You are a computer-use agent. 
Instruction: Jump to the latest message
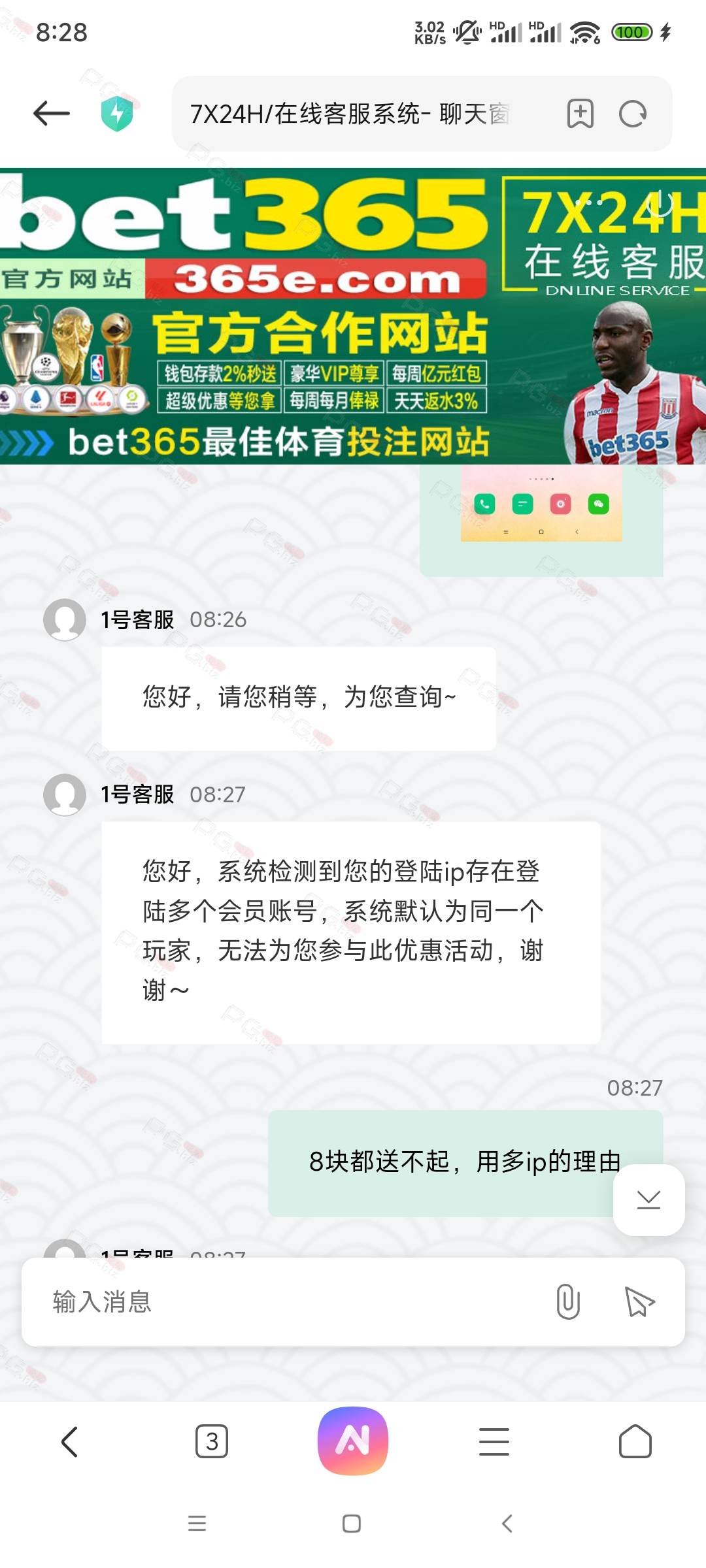(x=648, y=1200)
